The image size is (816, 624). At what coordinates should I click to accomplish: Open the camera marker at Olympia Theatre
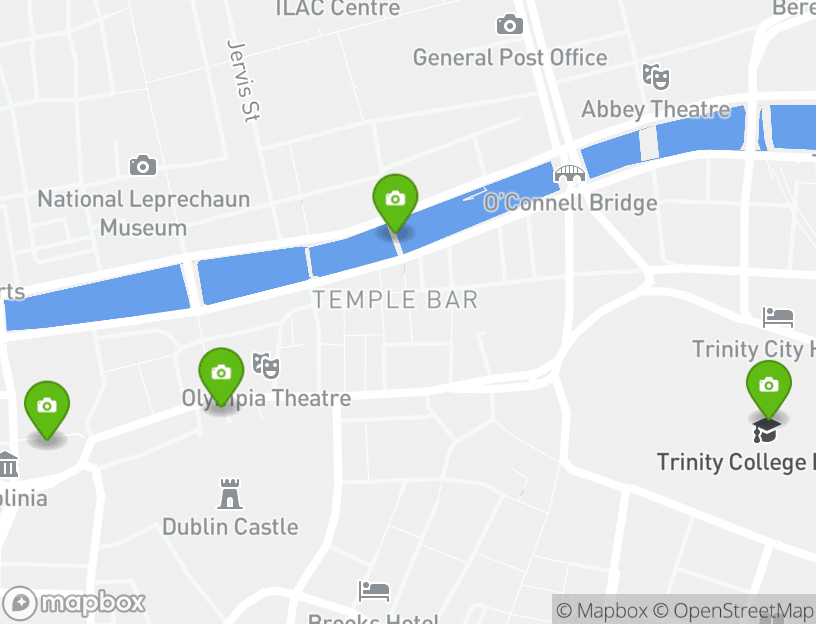click(x=221, y=373)
